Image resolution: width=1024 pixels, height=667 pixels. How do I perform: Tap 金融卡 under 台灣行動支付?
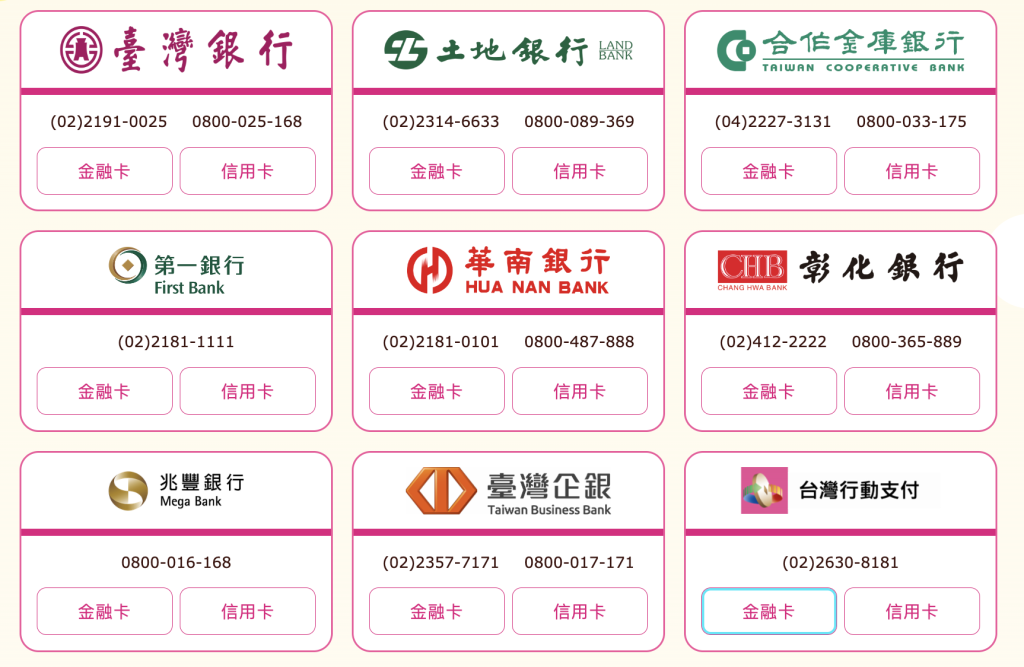point(768,611)
